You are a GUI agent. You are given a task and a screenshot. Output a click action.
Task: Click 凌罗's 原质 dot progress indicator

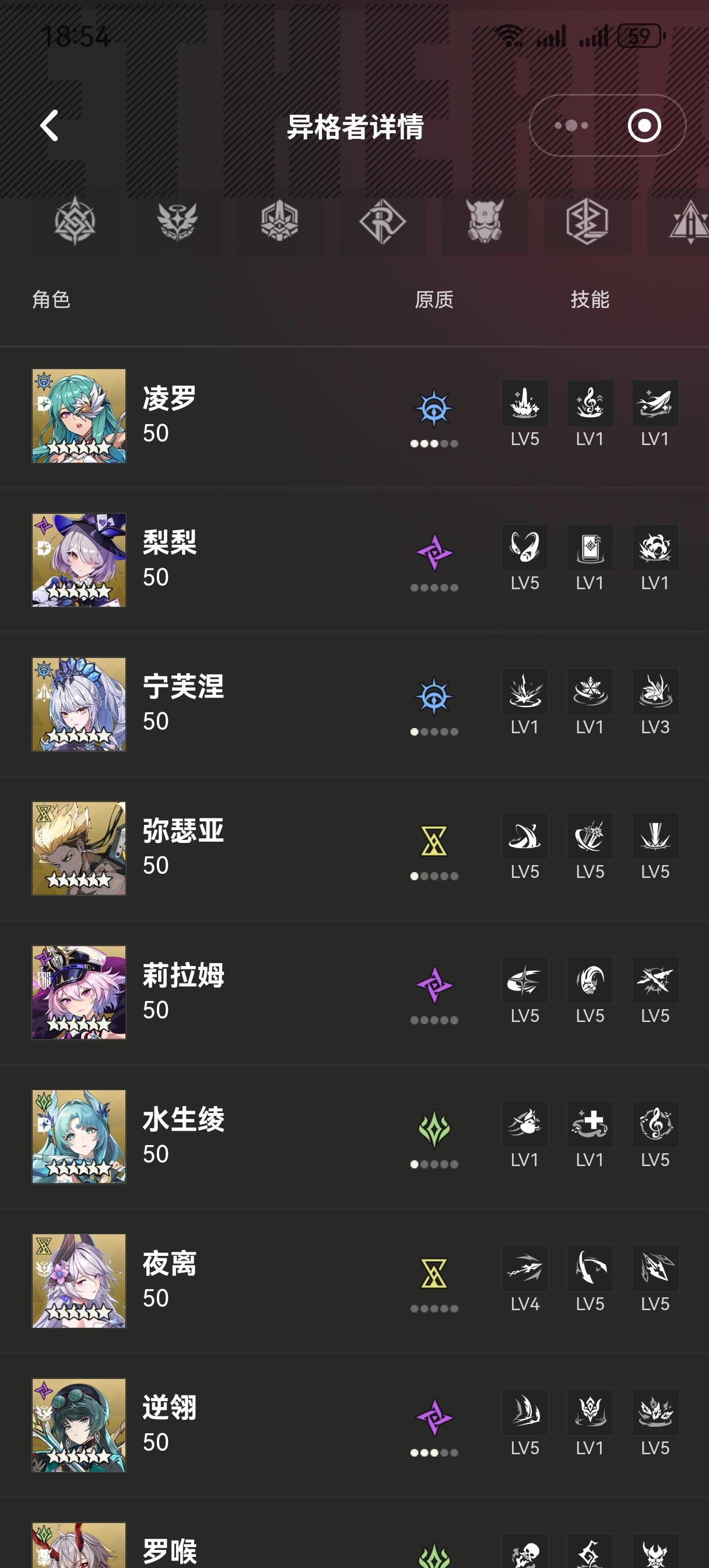click(x=434, y=445)
